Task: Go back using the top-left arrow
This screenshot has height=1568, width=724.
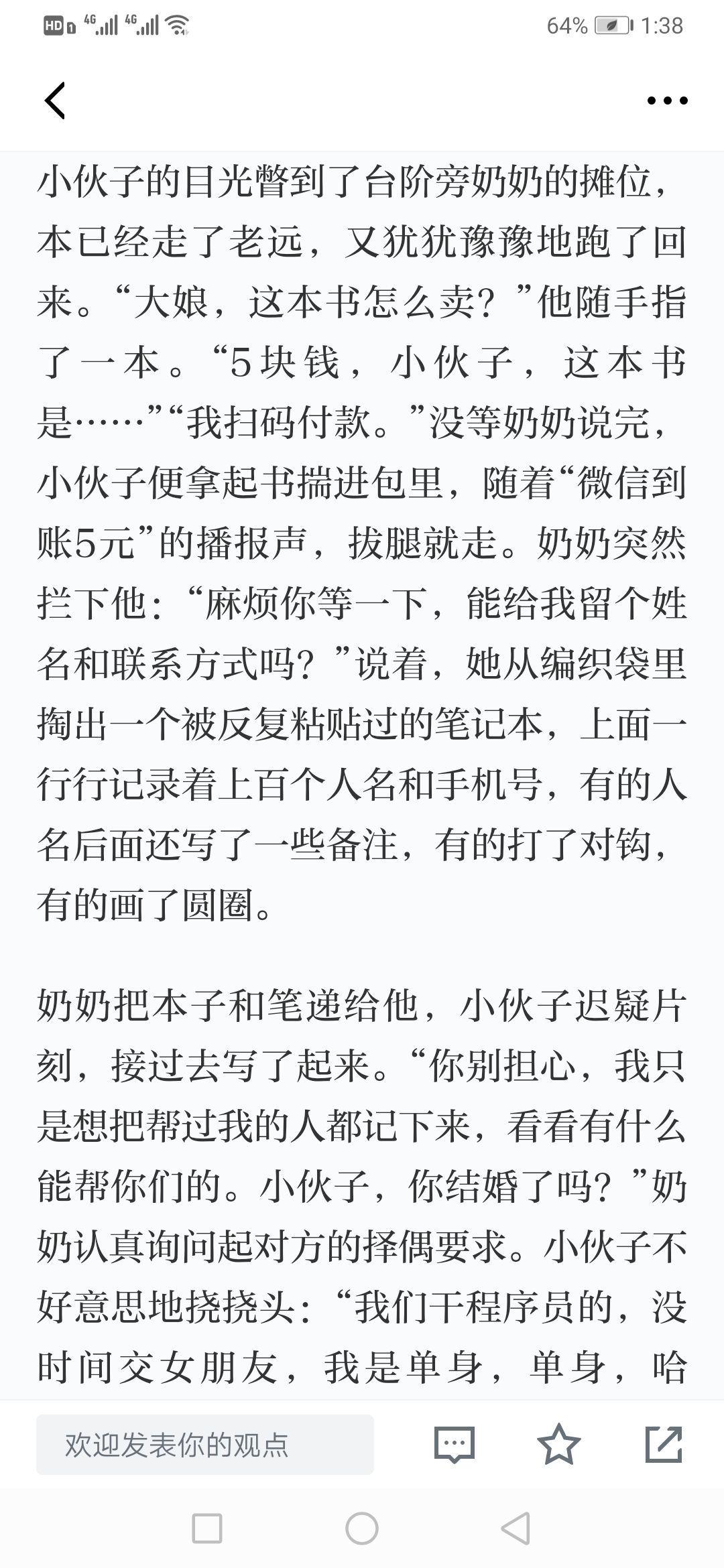Action: click(55, 101)
